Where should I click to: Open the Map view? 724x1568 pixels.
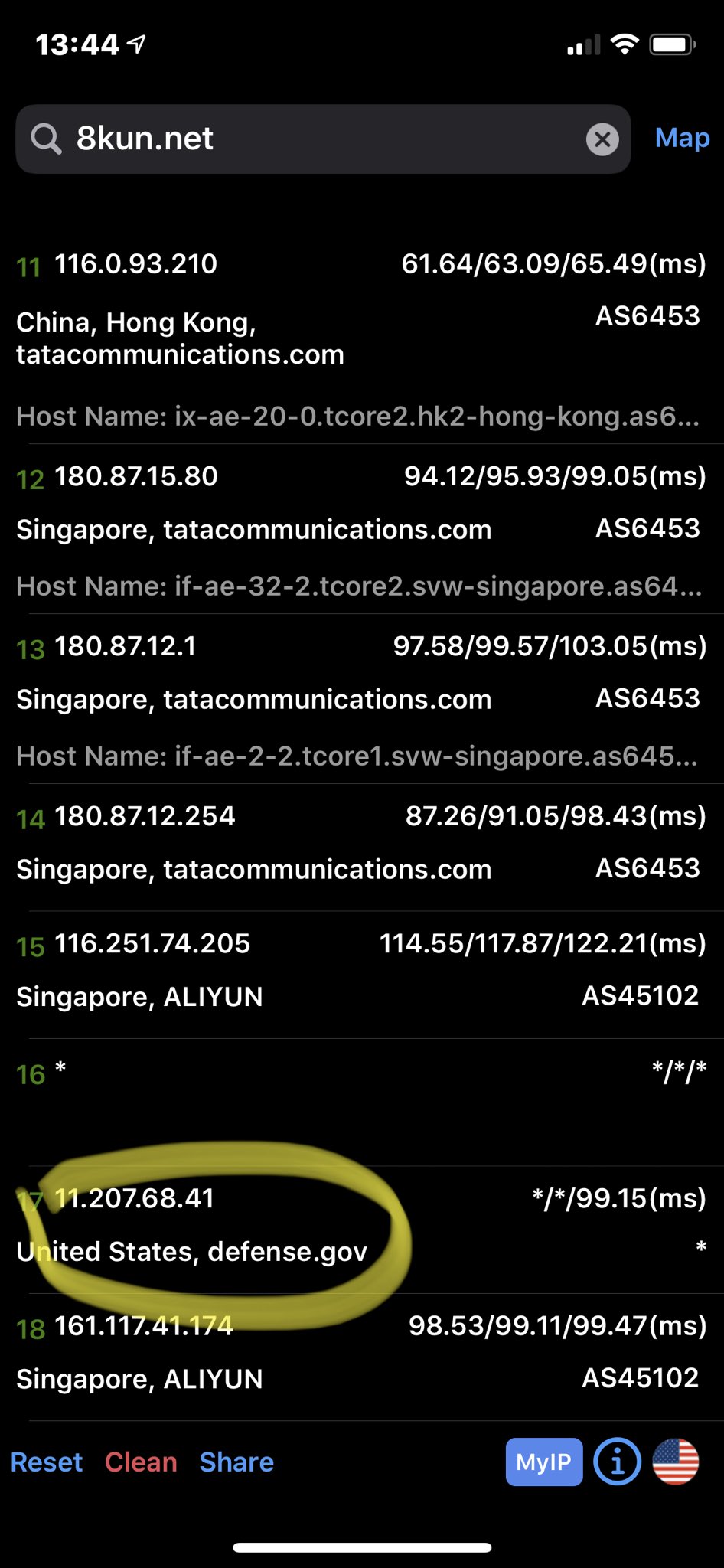tap(682, 138)
